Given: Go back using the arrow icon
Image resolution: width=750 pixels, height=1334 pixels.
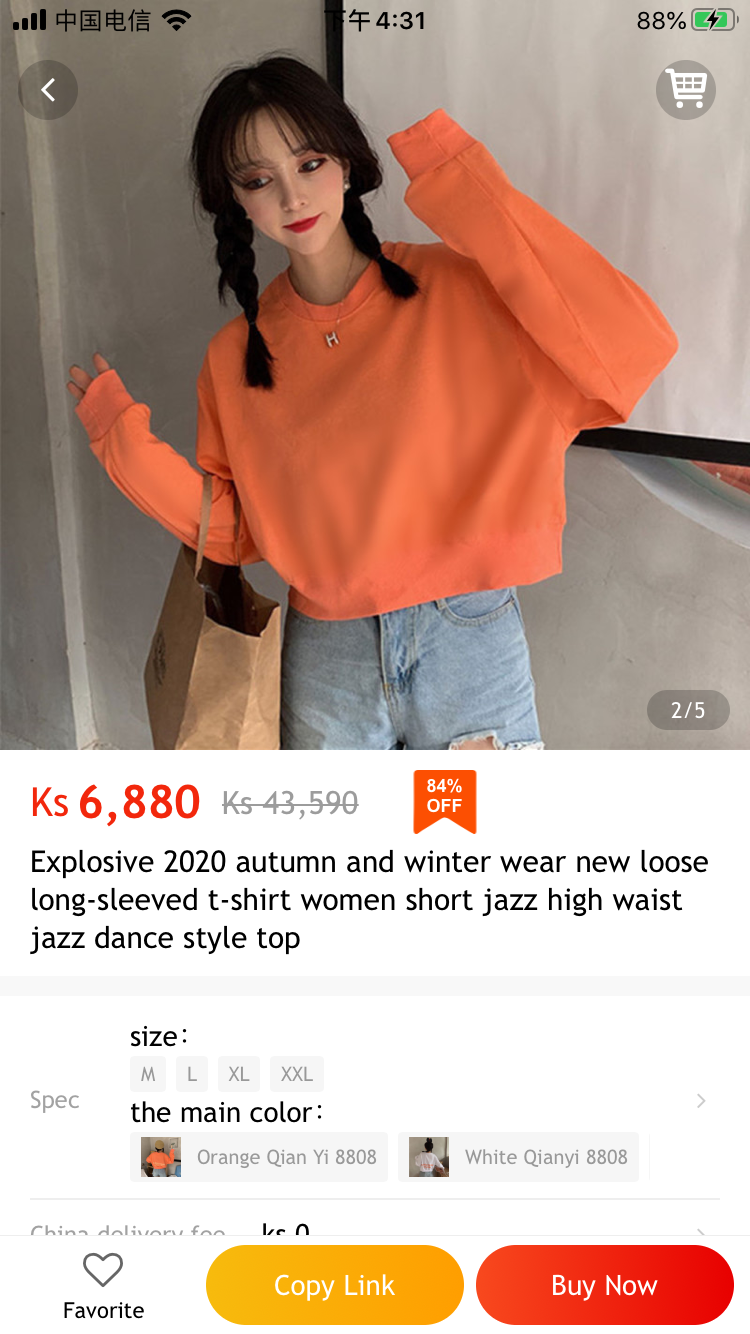Looking at the screenshot, I should (x=48, y=90).
